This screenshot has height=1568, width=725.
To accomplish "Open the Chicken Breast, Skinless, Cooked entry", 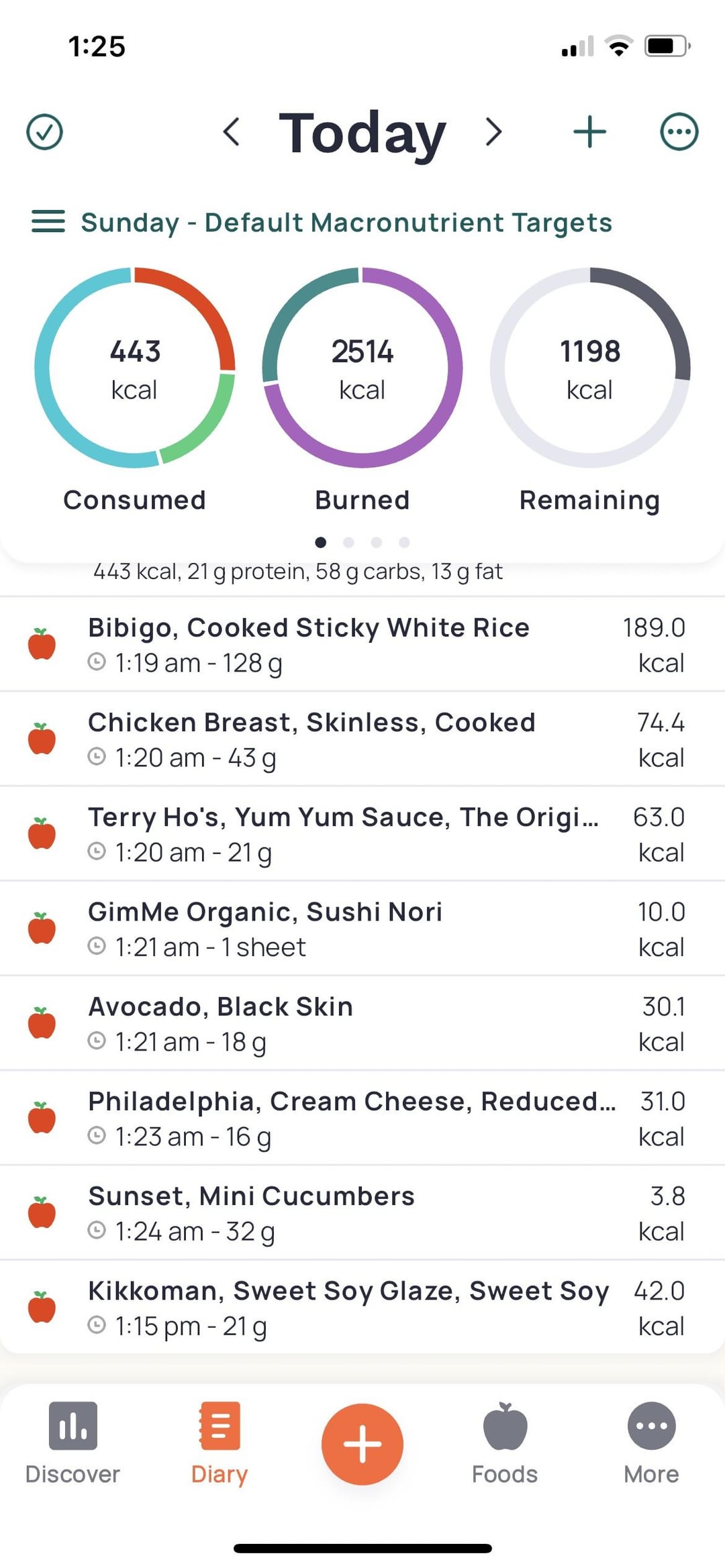I will pyautogui.click(x=362, y=739).
